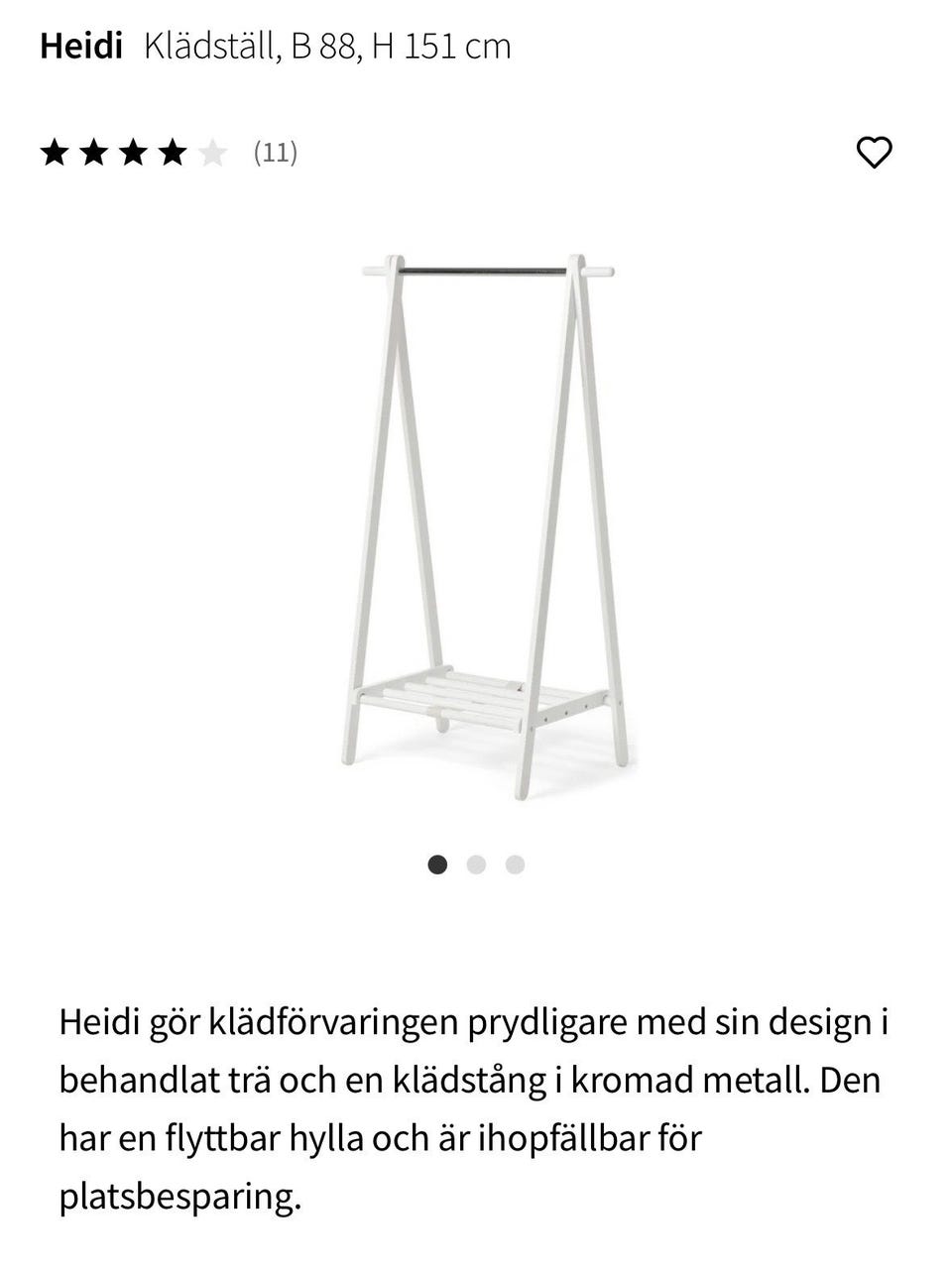Viewport: 952px width, 1270px height.
Task: Toggle the wishlist heart for the Heidi rack
Action: click(x=877, y=153)
